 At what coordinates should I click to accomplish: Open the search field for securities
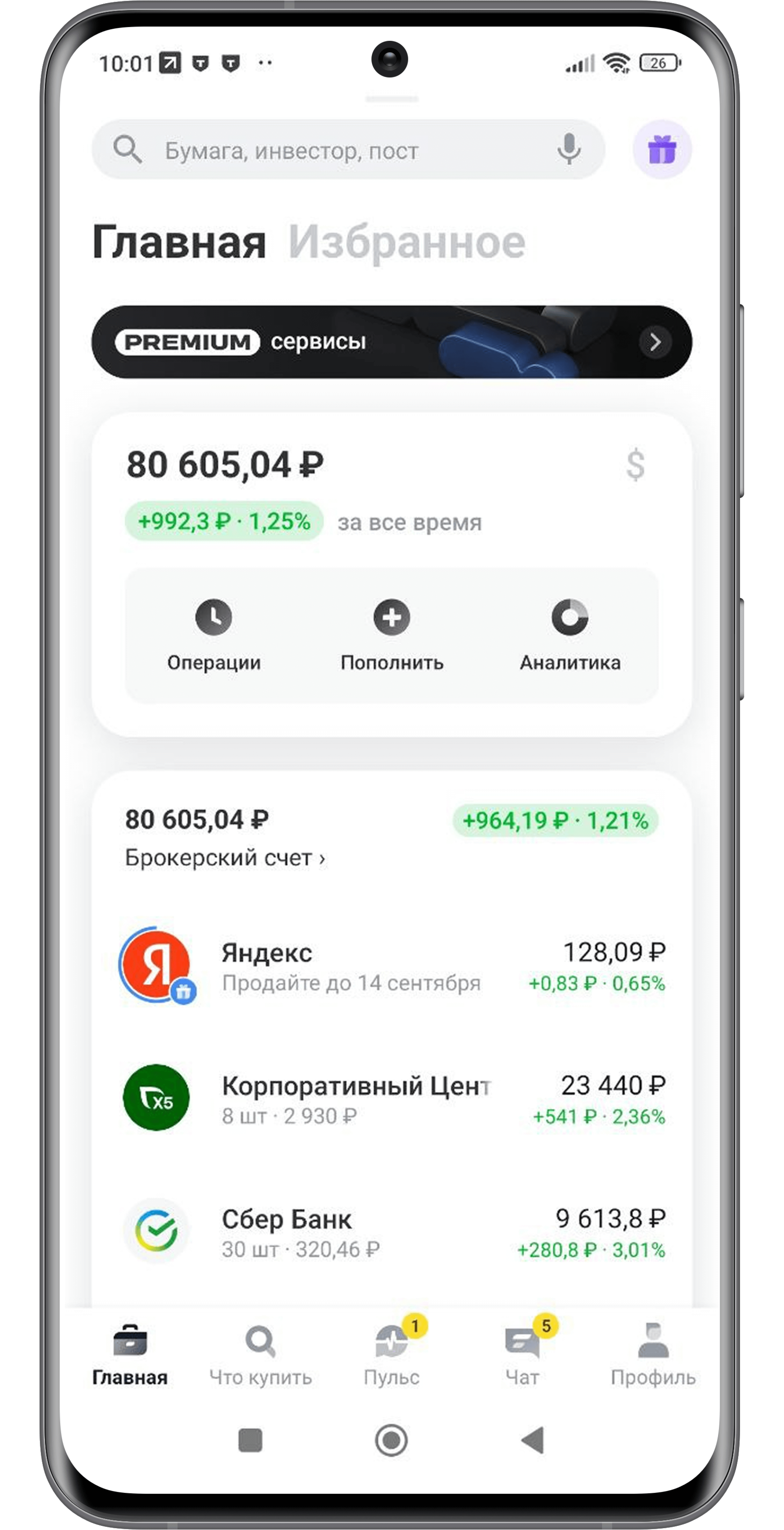[x=333, y=150]
